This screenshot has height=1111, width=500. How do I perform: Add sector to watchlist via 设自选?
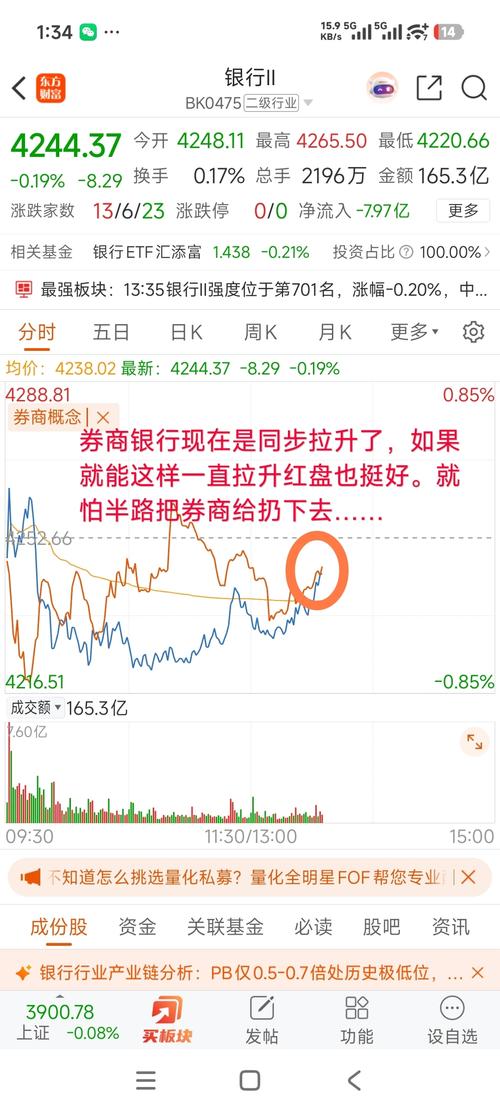click(451, 1019)
